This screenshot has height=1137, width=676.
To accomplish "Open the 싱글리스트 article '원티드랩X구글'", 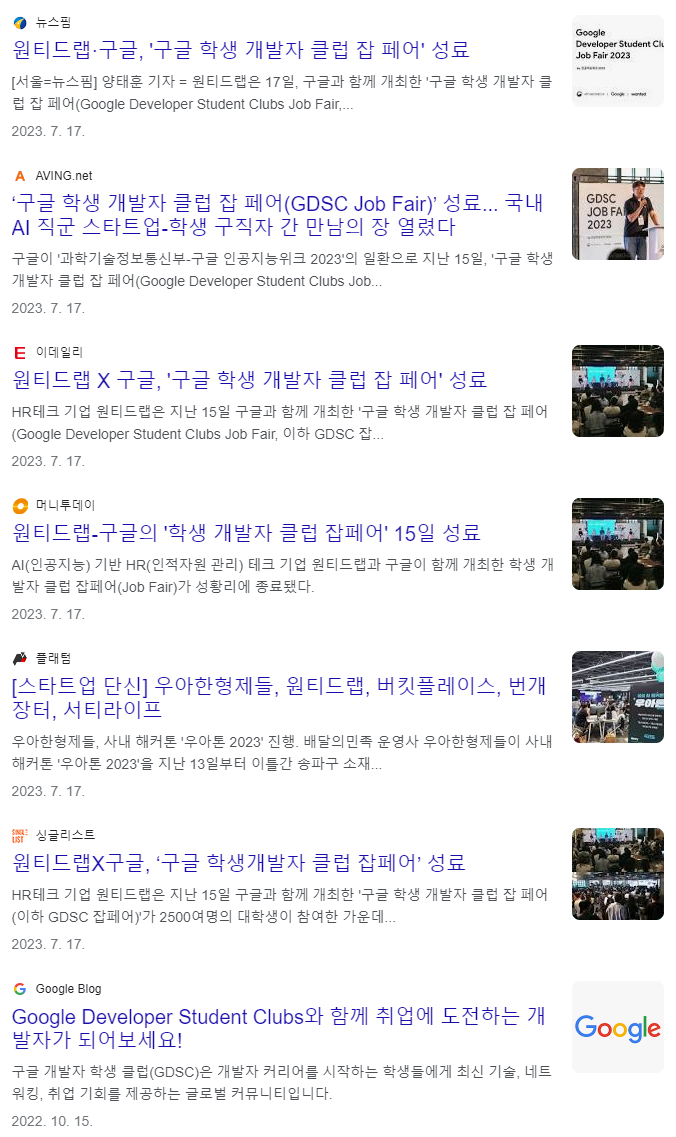I will 238,863.
